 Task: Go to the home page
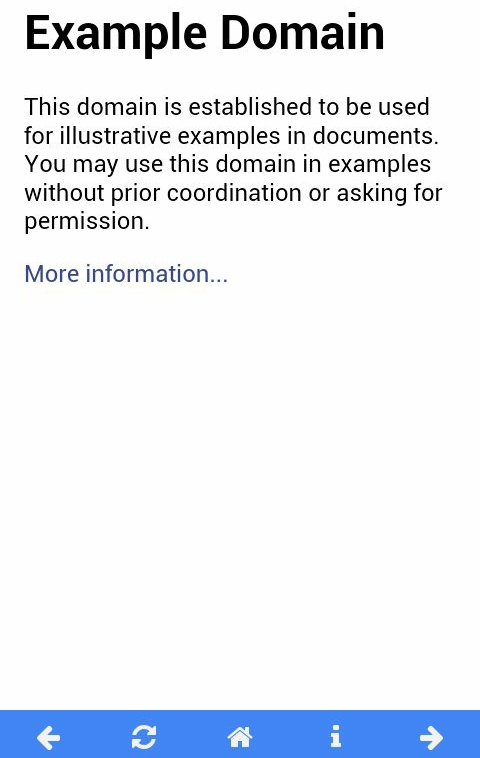pyautogui.click(x=240, y=737)
